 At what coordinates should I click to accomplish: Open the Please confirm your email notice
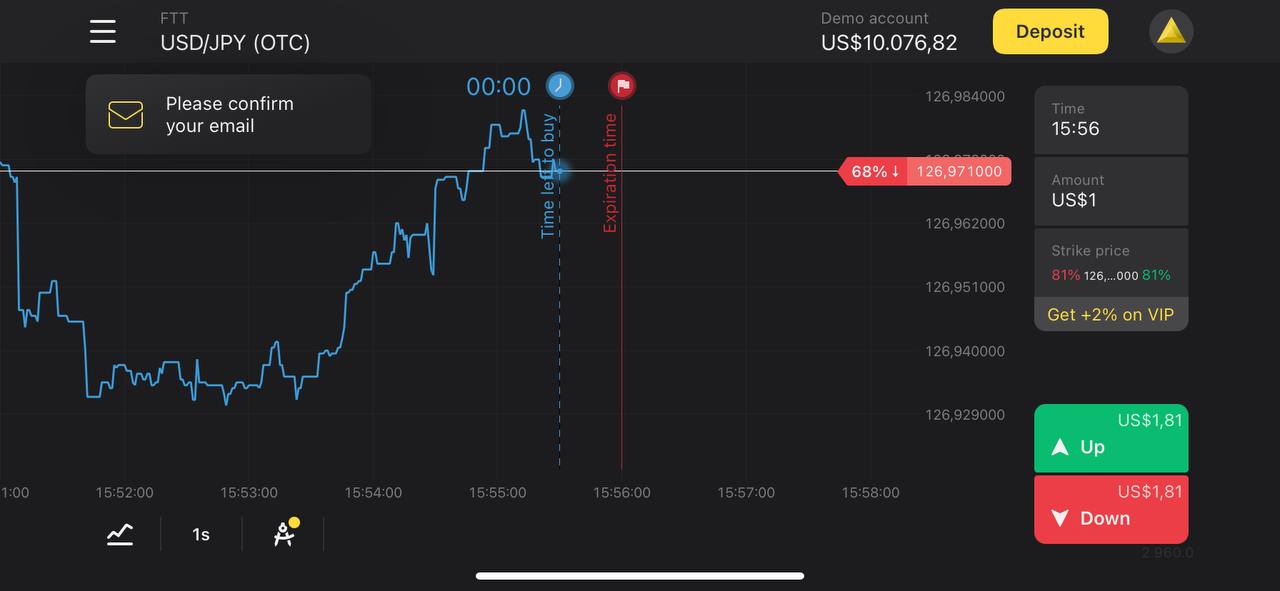[x=228, y=115]
